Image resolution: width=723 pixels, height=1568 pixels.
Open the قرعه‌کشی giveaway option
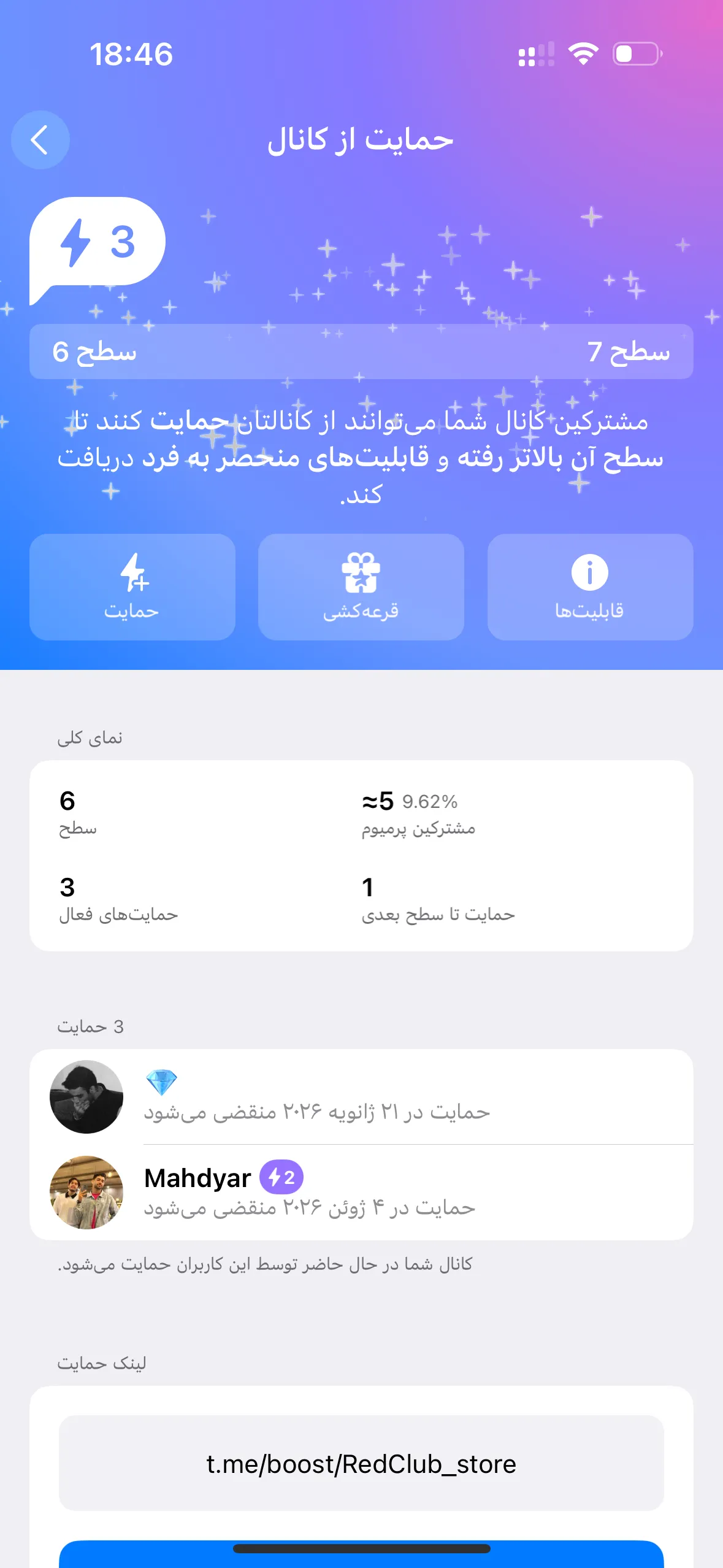(x=361, y=587)
